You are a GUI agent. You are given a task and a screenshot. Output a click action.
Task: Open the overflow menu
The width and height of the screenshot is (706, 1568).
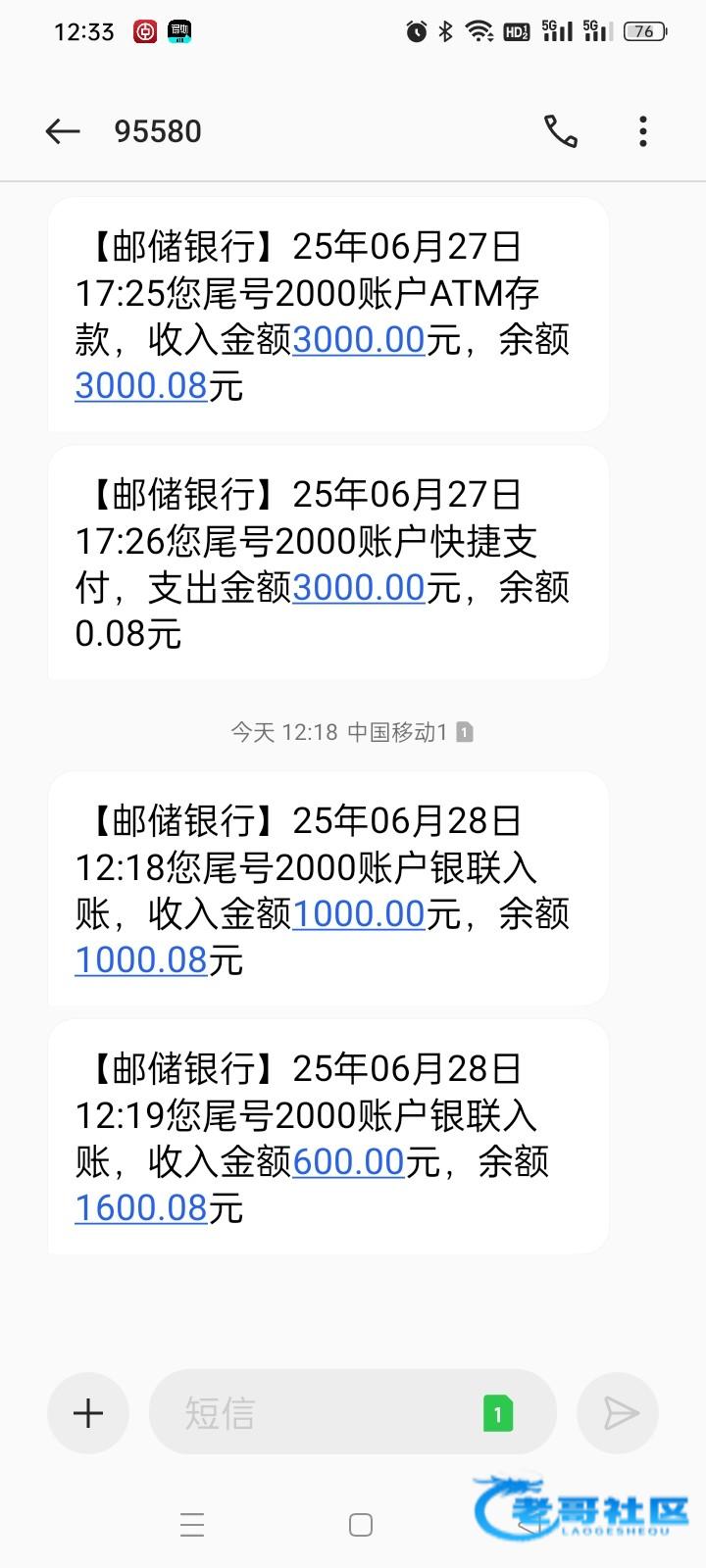pos(643,131)
